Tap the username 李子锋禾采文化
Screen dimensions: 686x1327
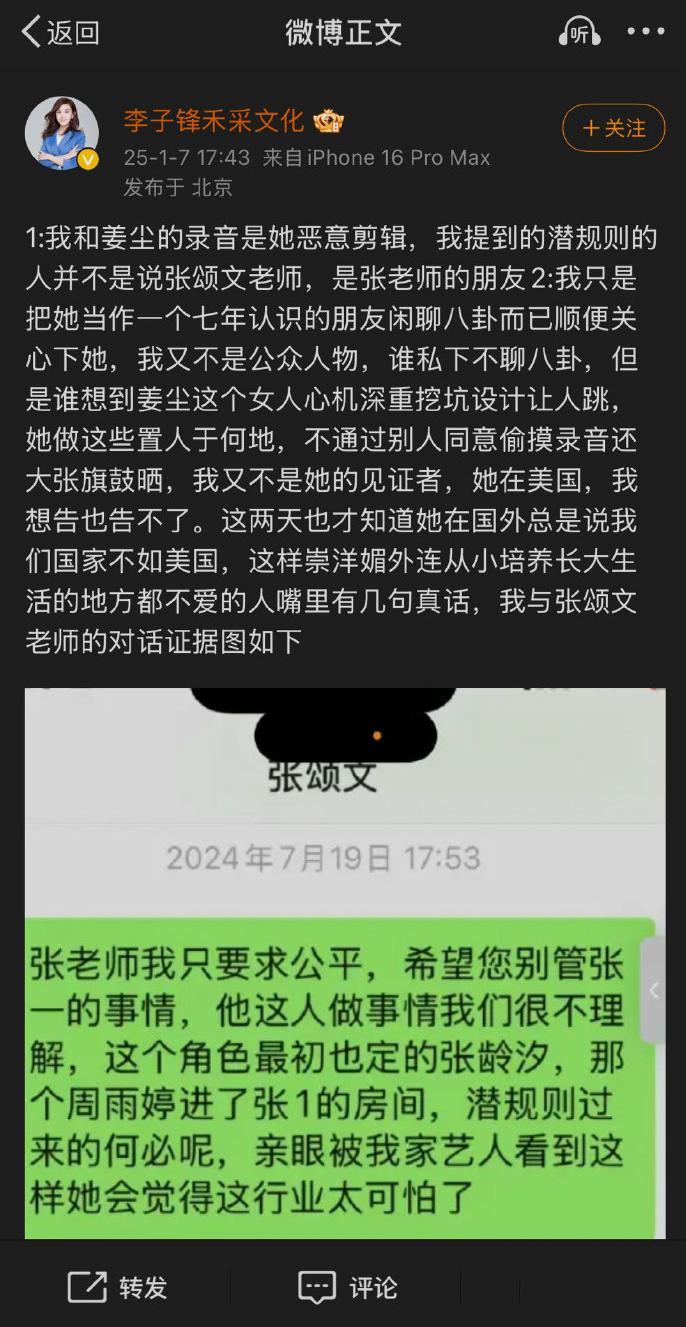click(213, 121)
